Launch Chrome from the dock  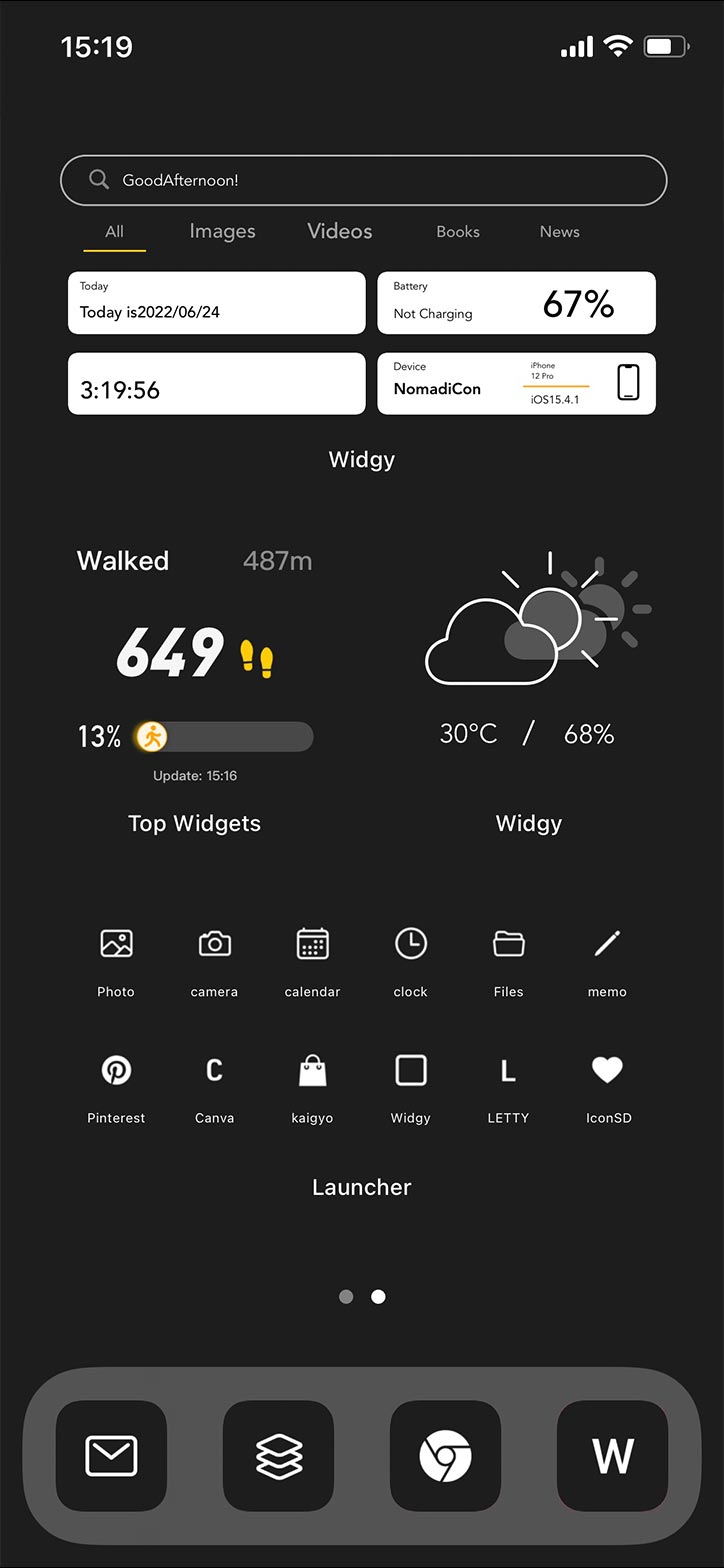[445, 1455]
